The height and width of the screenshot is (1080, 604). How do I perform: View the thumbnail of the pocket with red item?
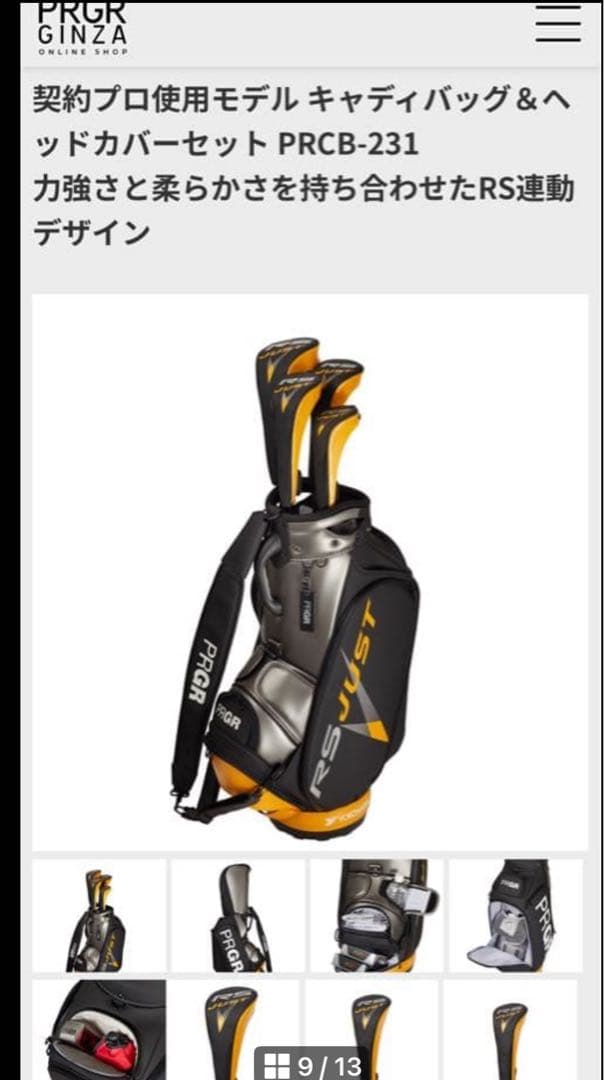tap(99, 1030)
